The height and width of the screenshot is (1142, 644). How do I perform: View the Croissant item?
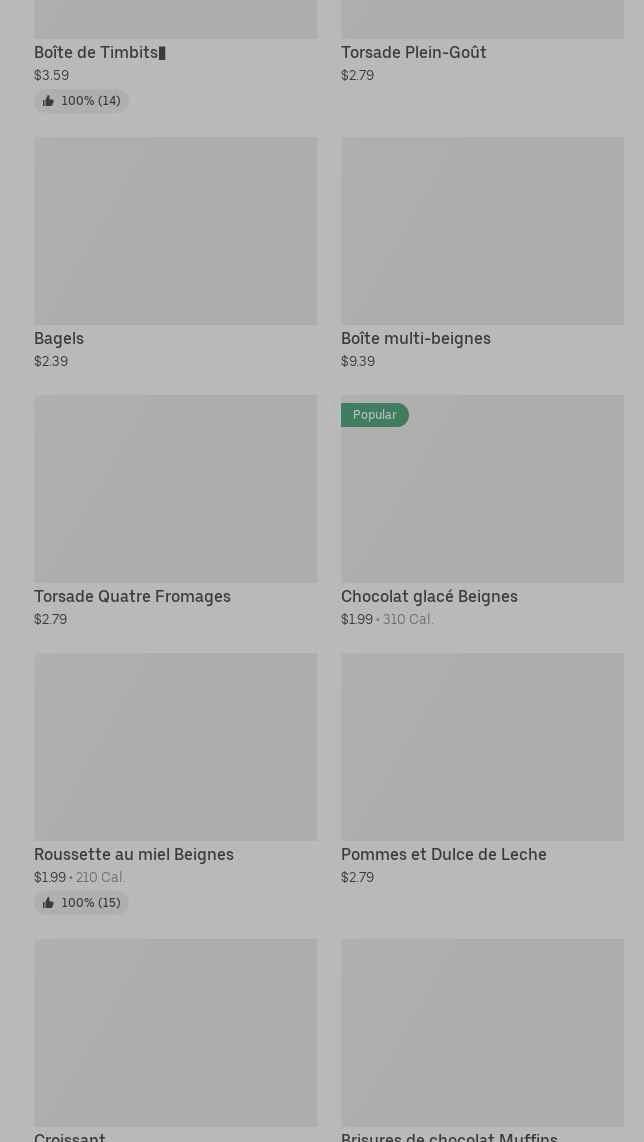[x=176, y=1040]
